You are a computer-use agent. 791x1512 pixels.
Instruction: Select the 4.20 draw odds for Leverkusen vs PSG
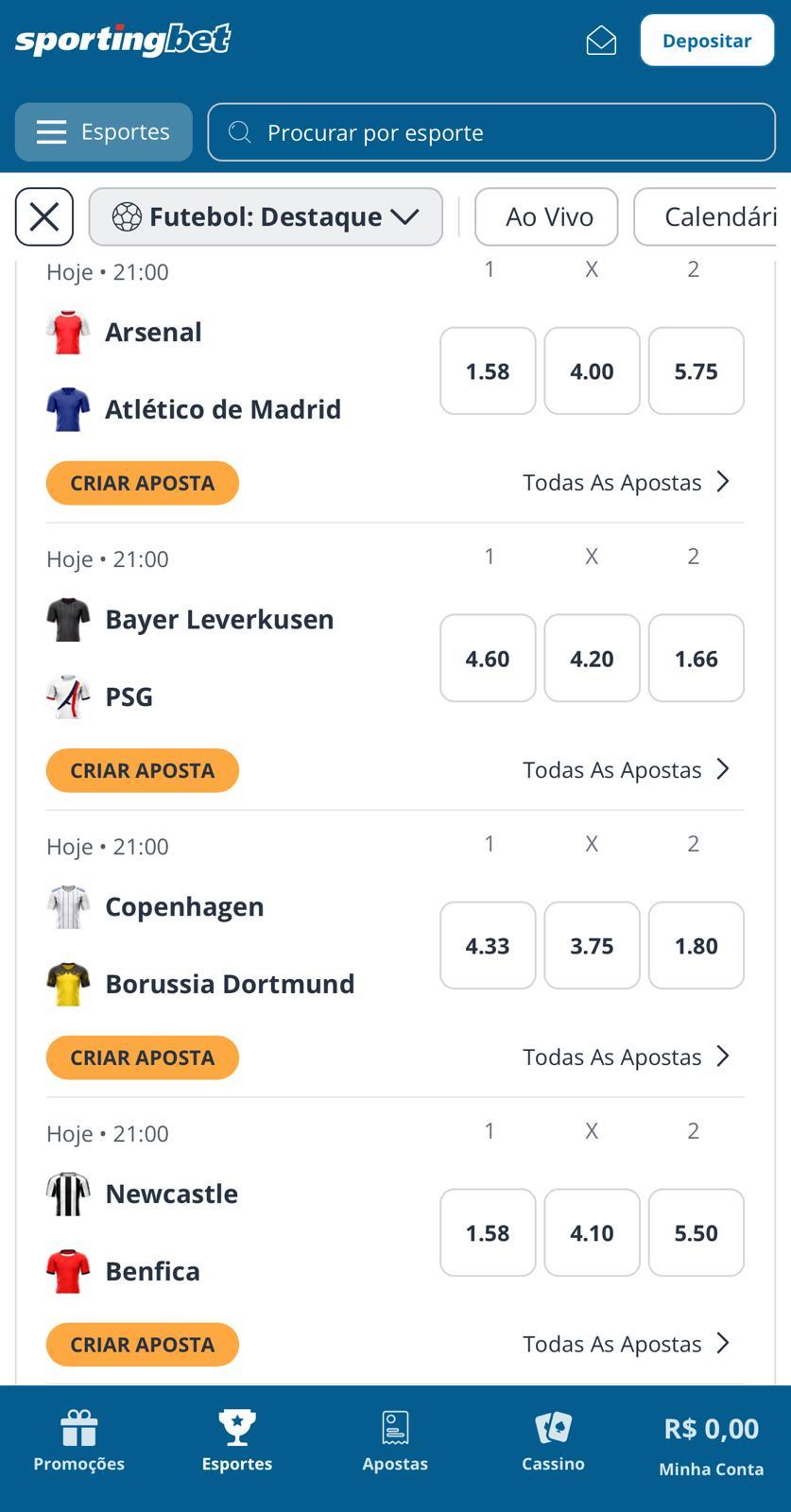tap(592, 659)
